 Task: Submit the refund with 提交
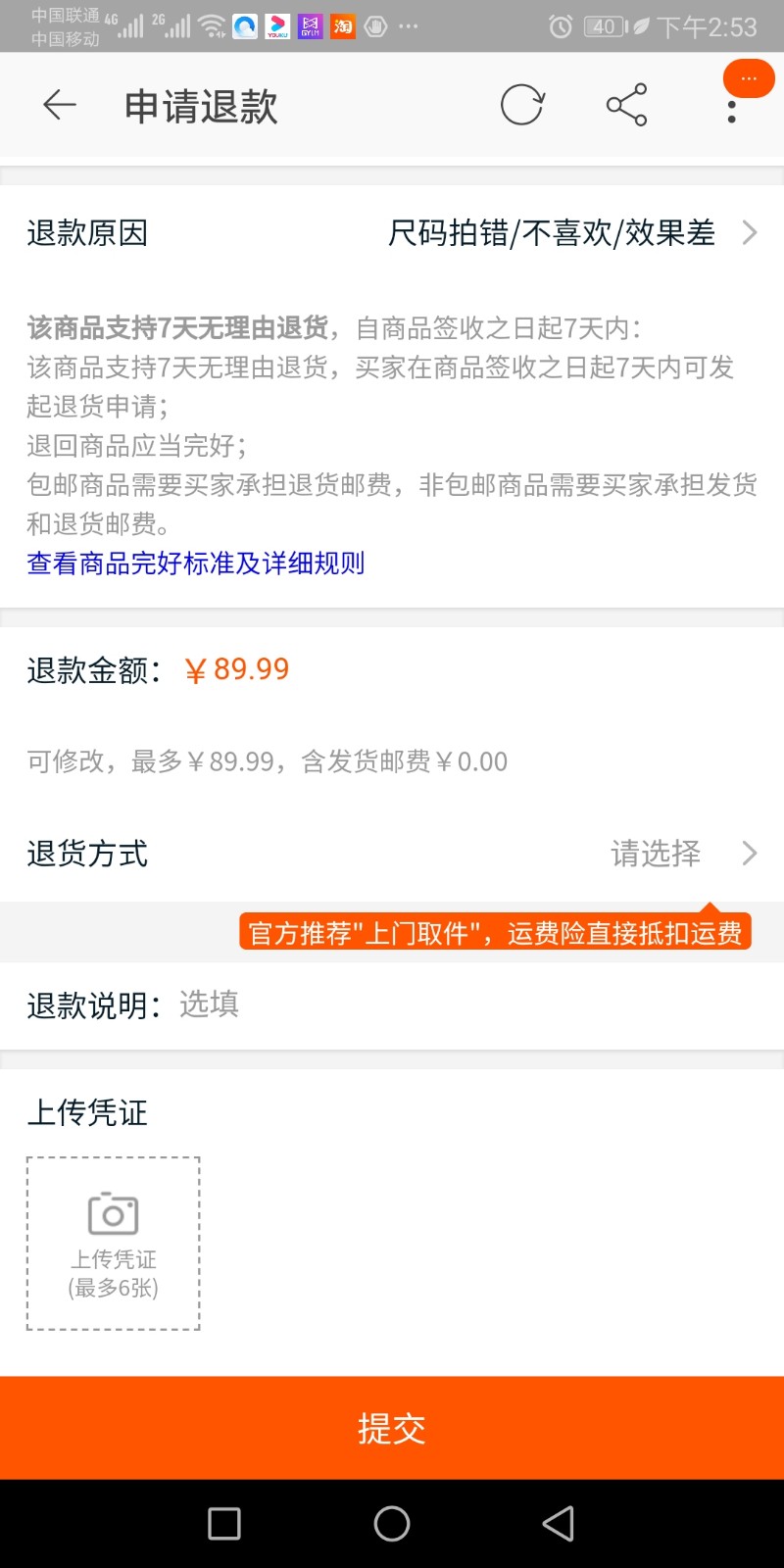tap(392, 1428)
